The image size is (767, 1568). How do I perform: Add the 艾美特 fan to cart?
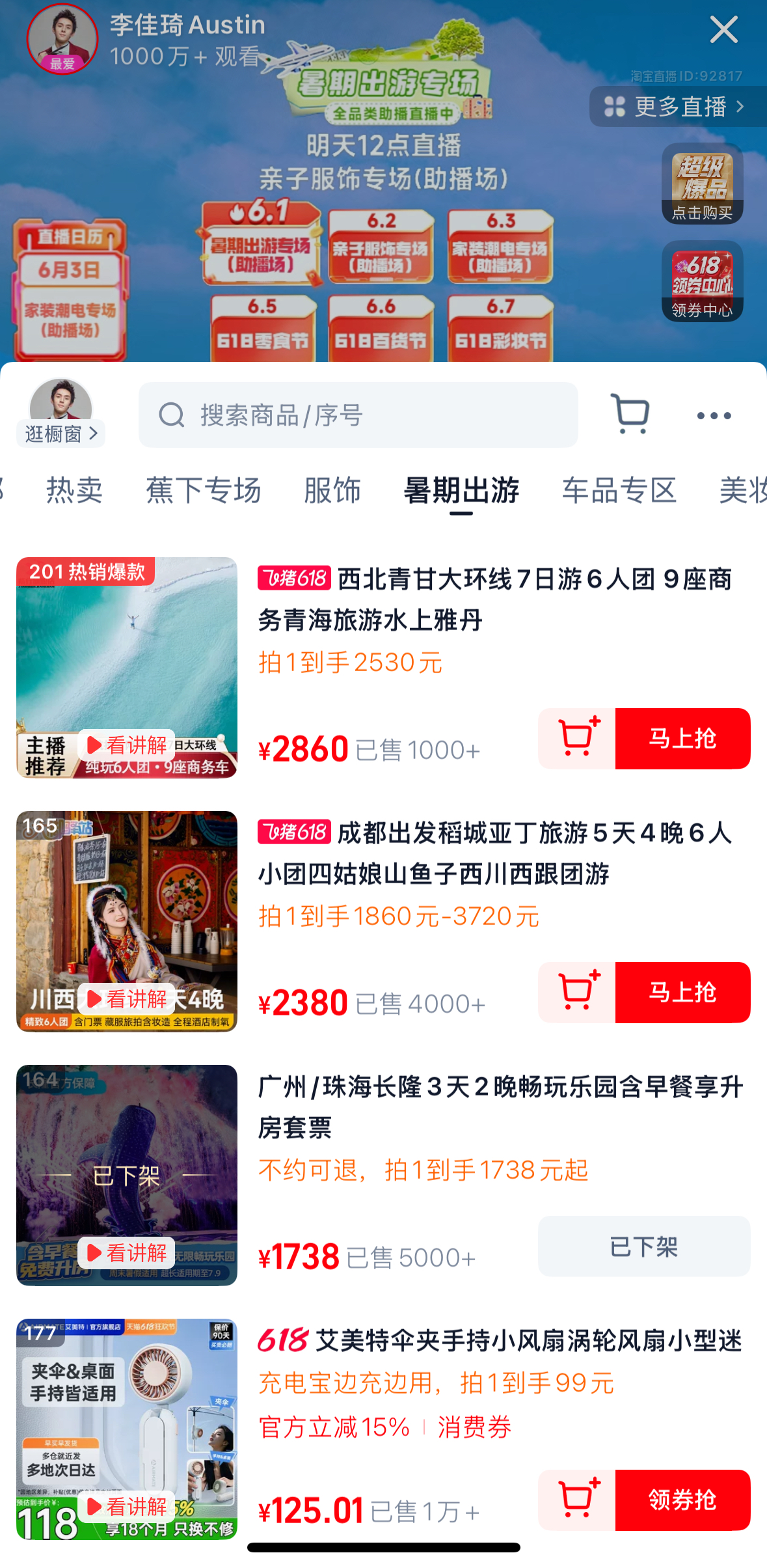pyautogui.click(x=577, y=1500)
